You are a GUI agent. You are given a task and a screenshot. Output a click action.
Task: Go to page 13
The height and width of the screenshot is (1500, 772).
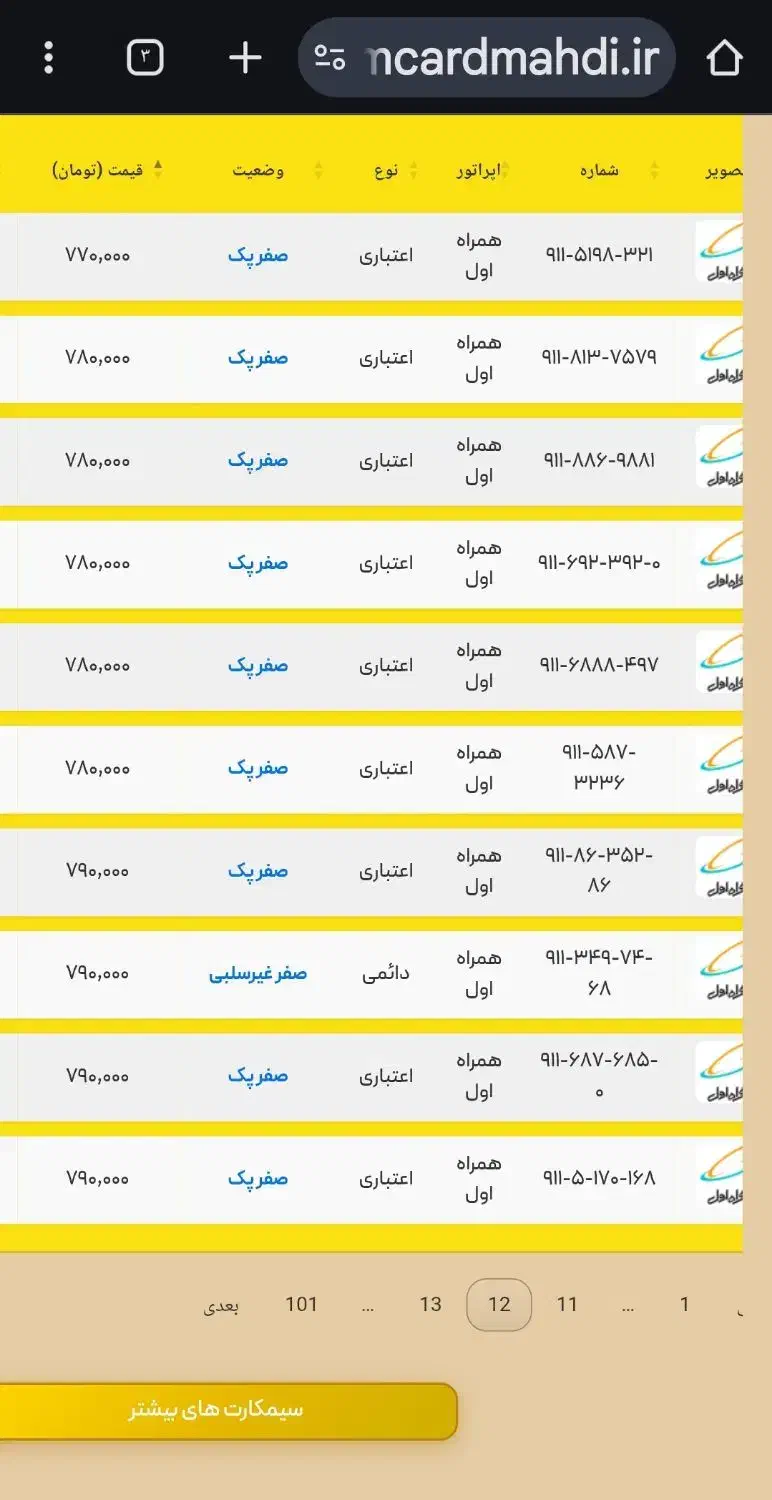[430, 1305]
